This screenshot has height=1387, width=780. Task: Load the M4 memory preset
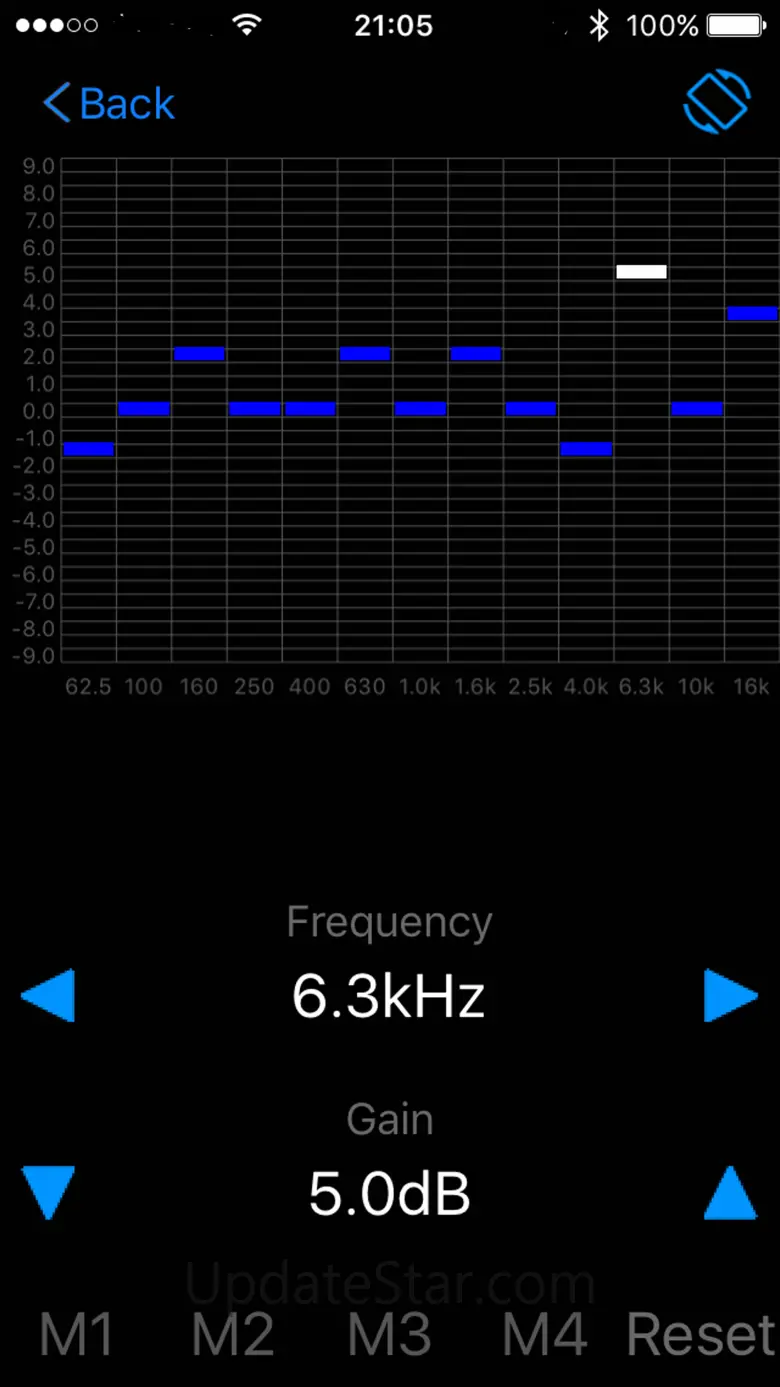point(544,1335)
